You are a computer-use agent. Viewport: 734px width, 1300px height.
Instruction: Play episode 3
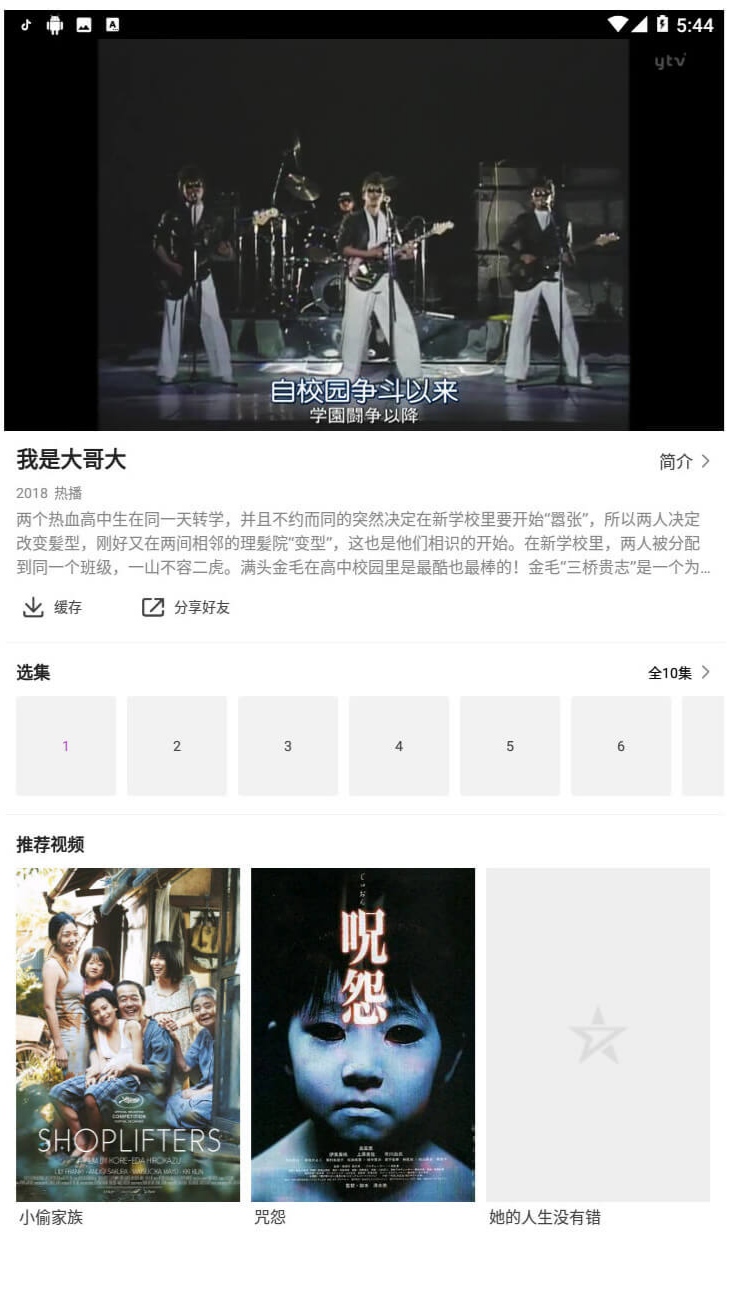pos(288,746)
